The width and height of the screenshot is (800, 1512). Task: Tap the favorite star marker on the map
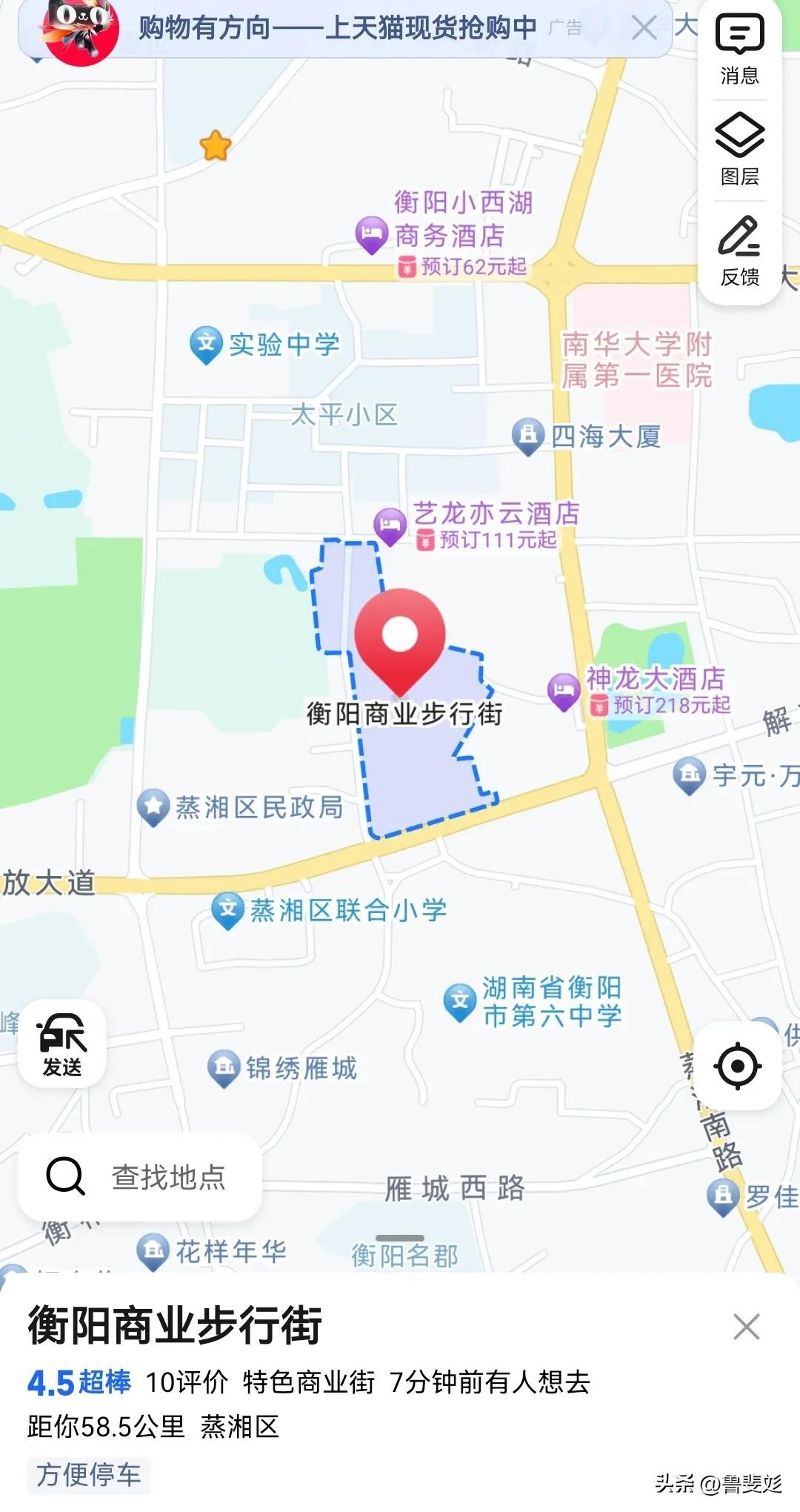[216, 146]
